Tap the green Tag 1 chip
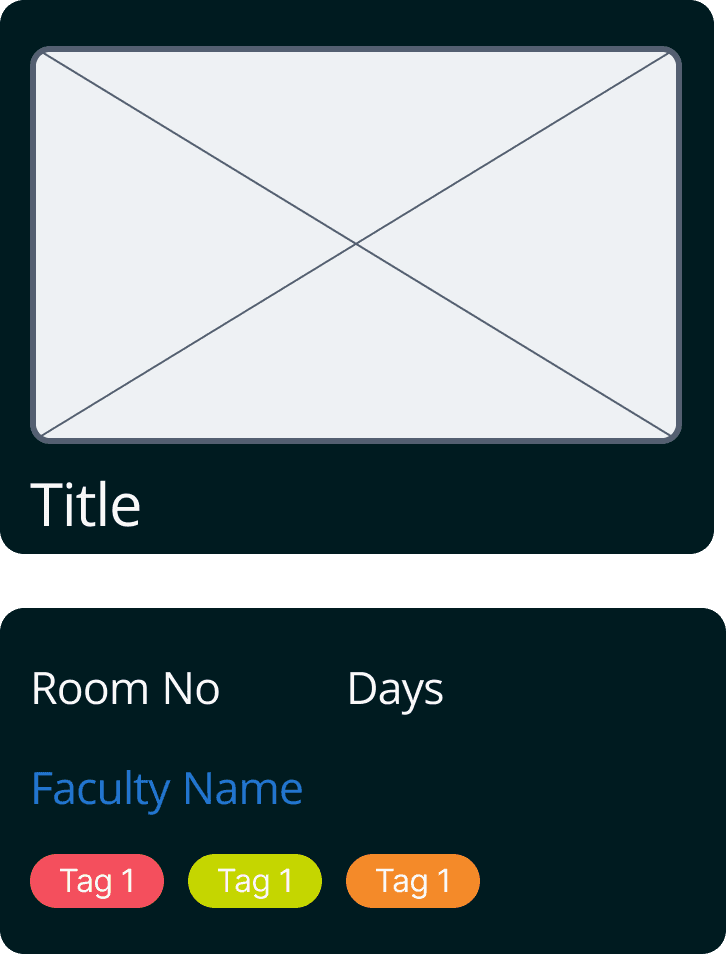726x954 pixels. (255, 881)
